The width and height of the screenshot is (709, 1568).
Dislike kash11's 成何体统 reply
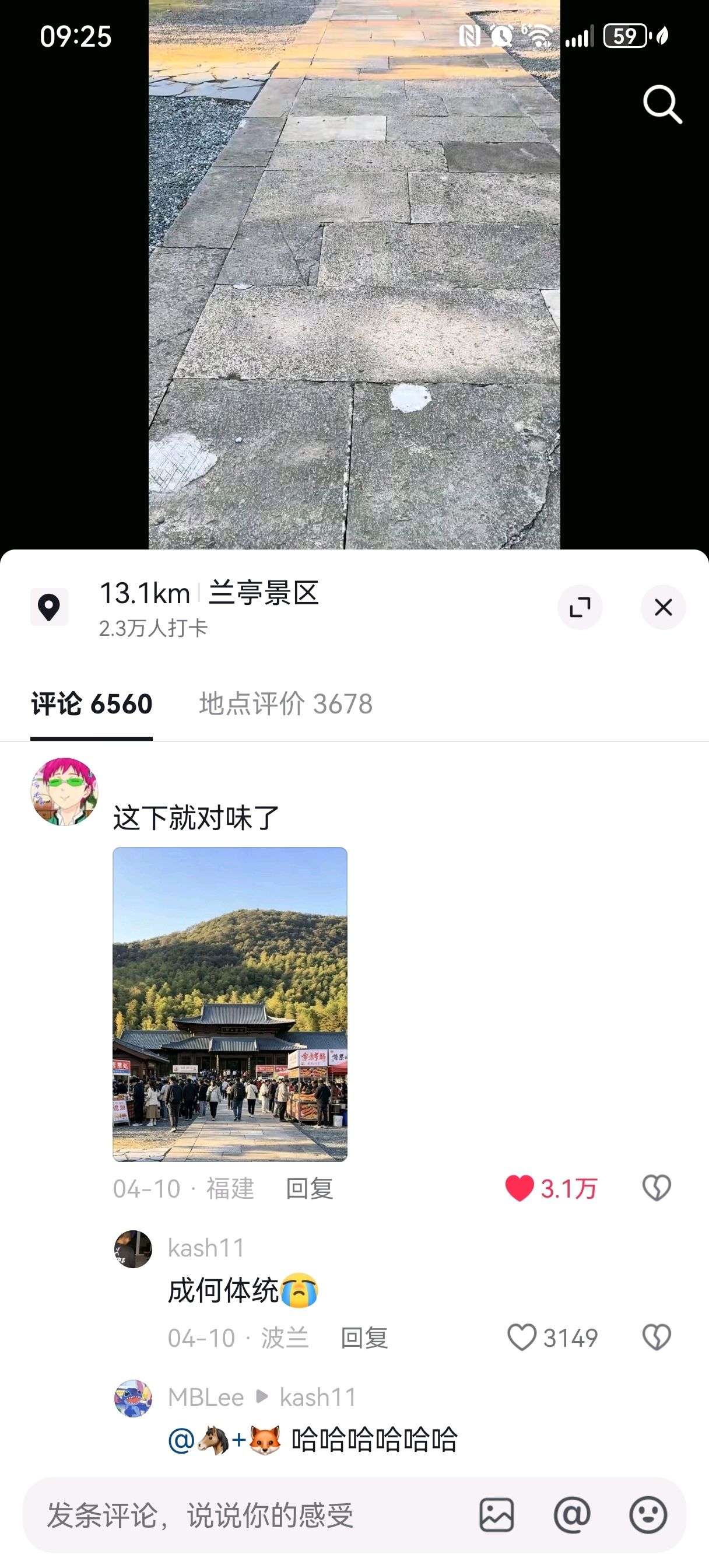pos(656,1338)
